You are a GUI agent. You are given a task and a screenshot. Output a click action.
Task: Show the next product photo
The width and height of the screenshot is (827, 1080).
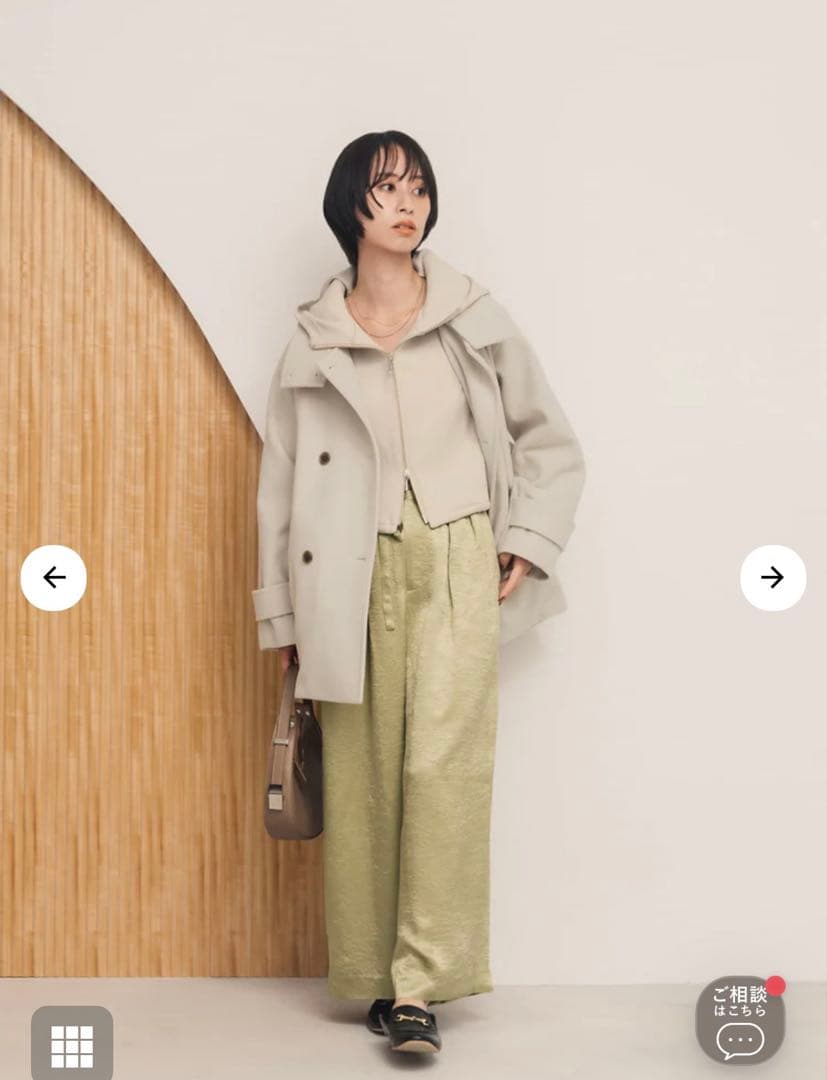772,578
